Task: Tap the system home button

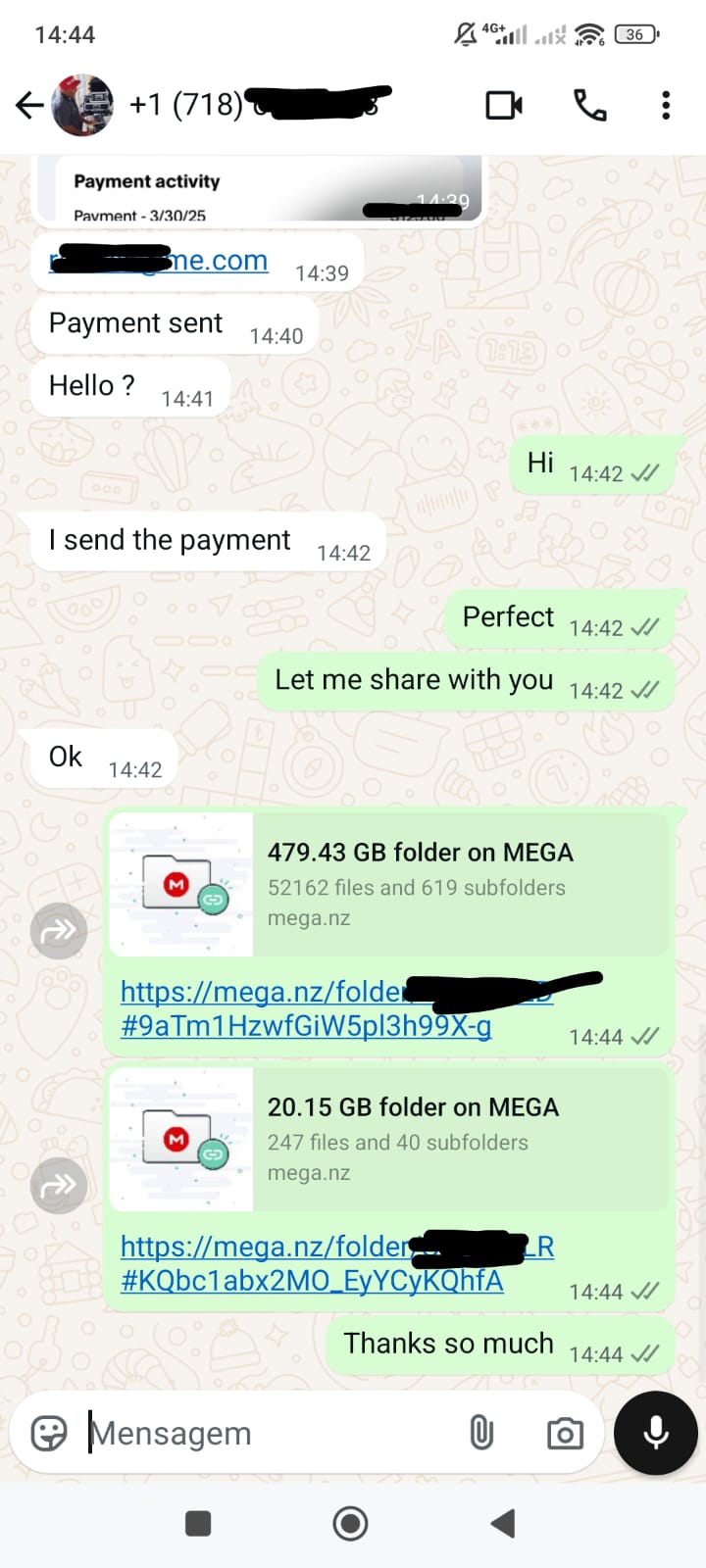Action: (350, 1523)
